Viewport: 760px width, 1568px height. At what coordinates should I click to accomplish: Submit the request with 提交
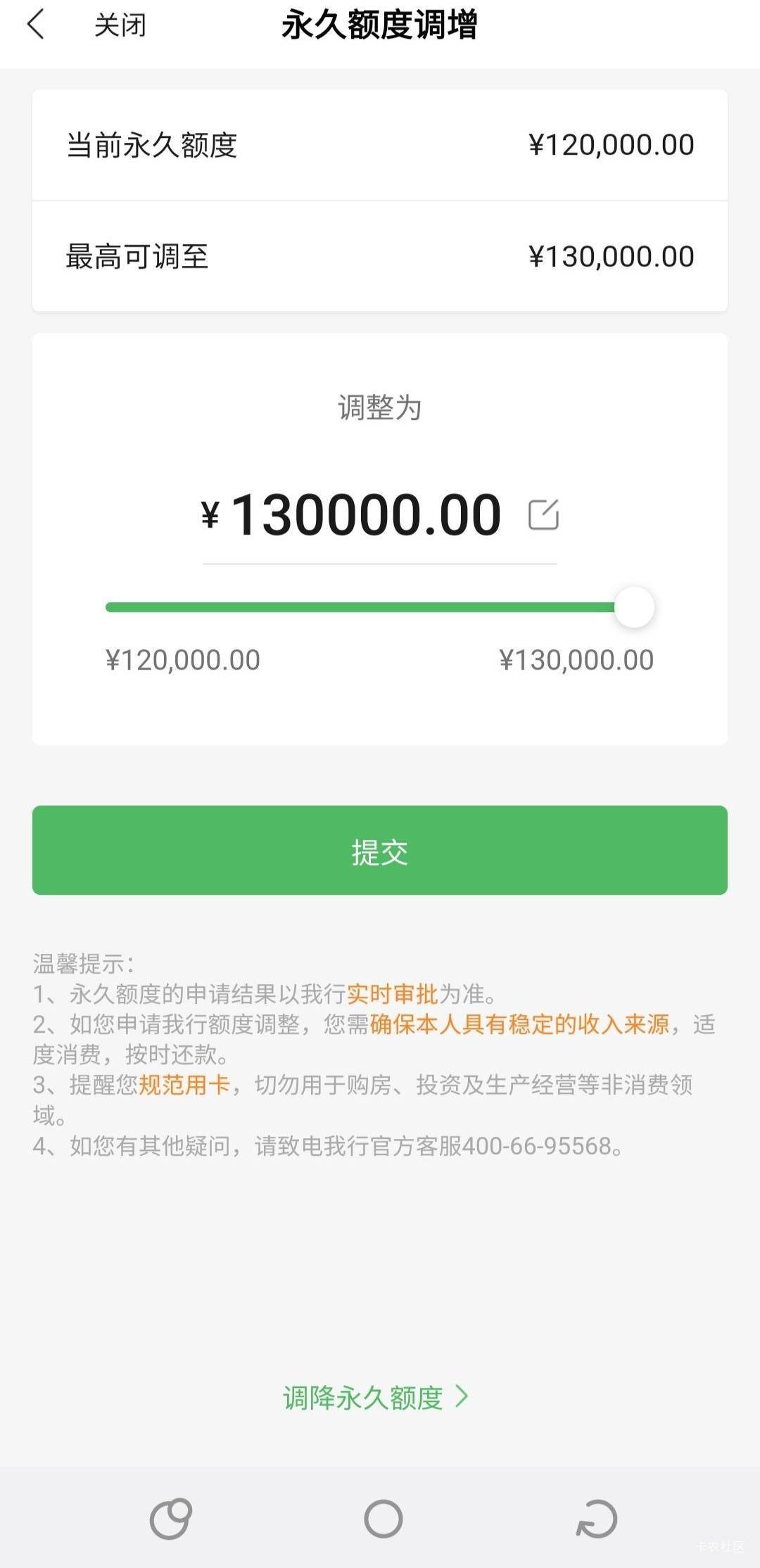(380, 850)
